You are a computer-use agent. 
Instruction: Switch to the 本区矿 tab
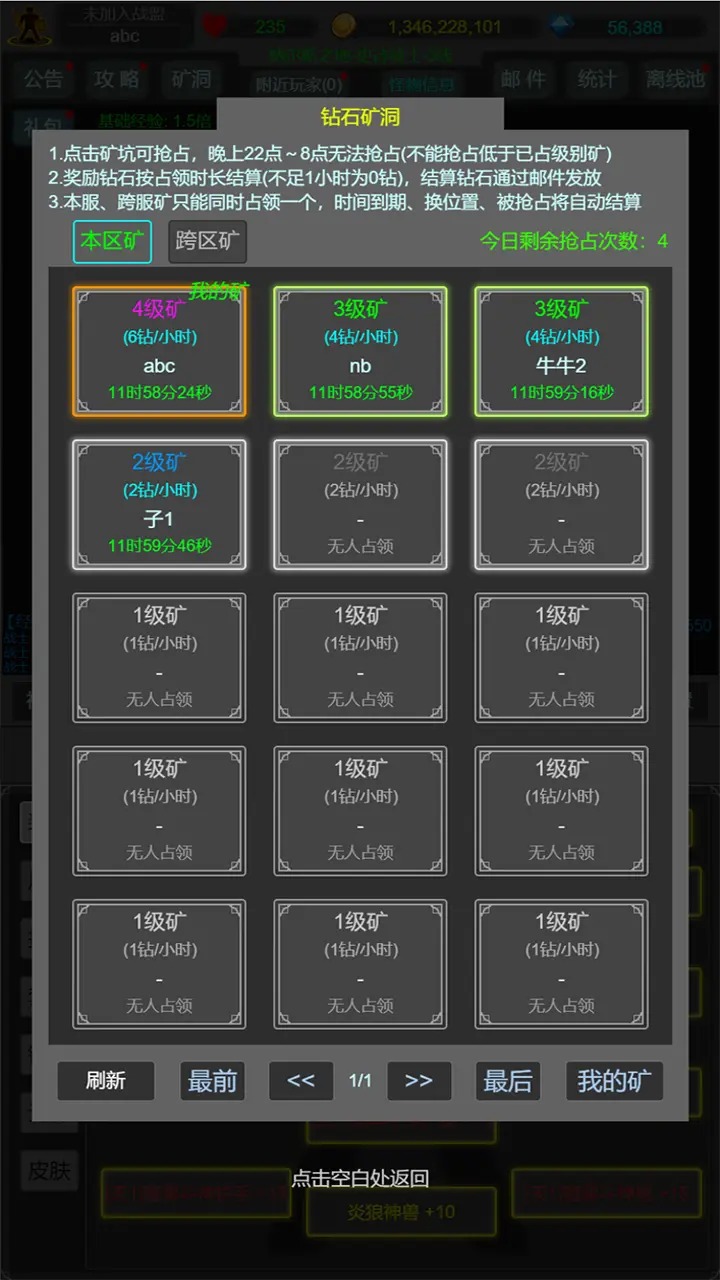pos(112,242)
